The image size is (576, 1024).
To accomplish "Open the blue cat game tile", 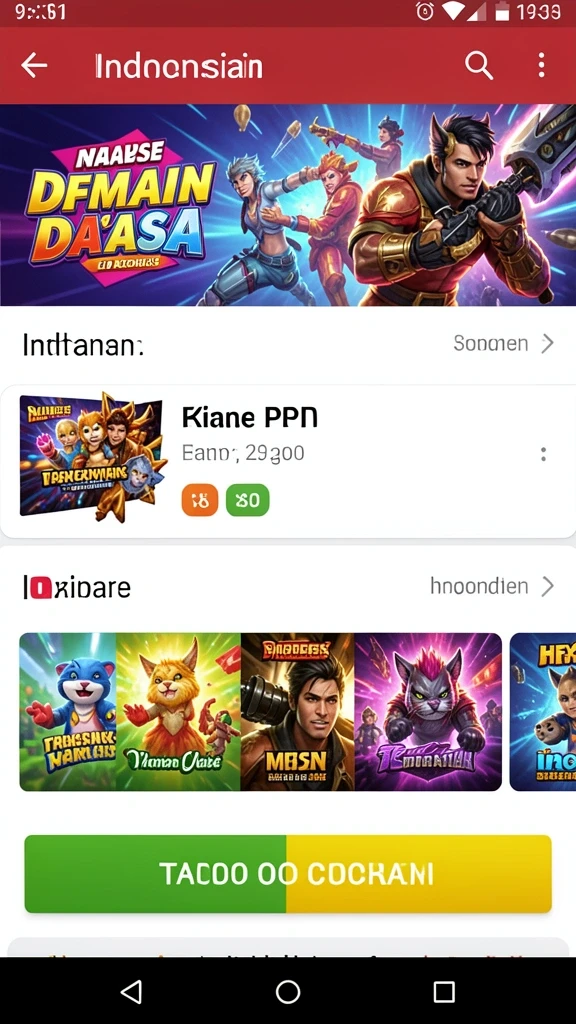I will pos(68,712).
